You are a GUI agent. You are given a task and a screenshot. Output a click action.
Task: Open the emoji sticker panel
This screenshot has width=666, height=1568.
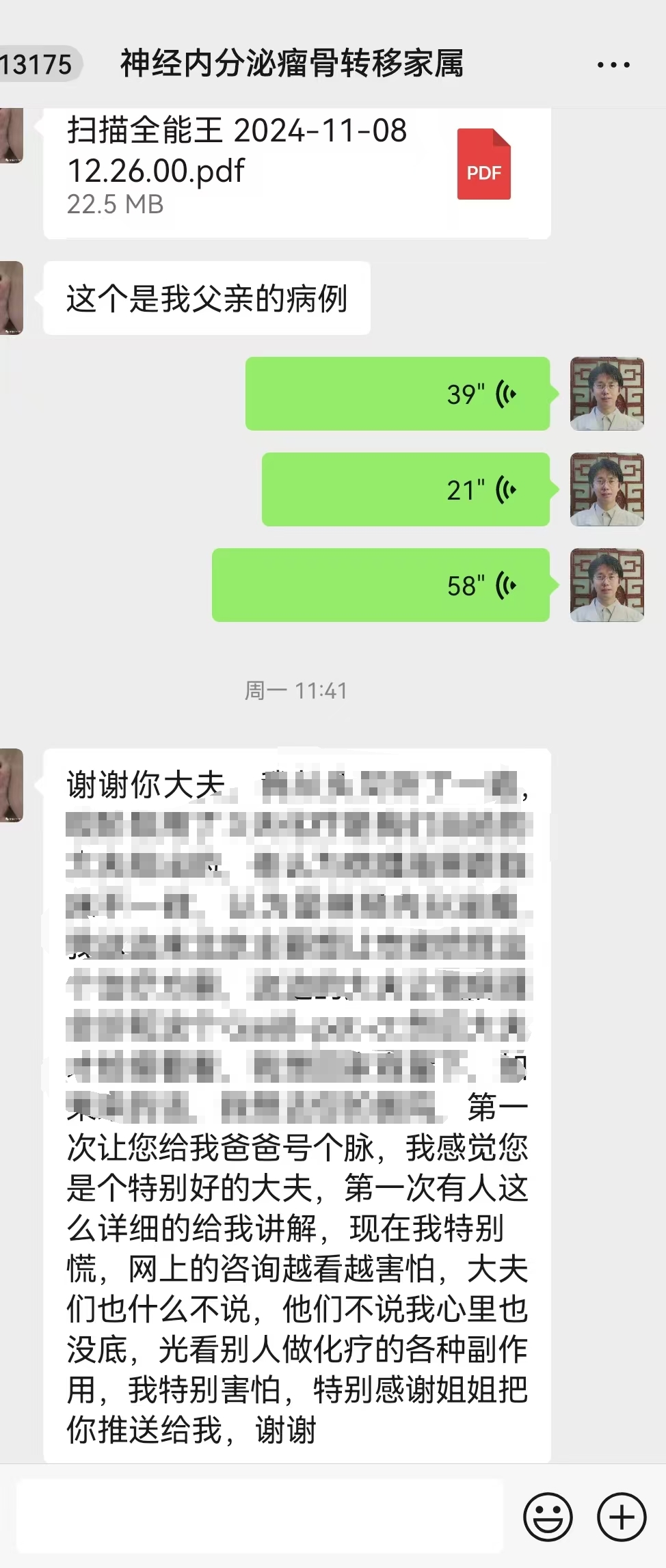tap(548, 1517)
